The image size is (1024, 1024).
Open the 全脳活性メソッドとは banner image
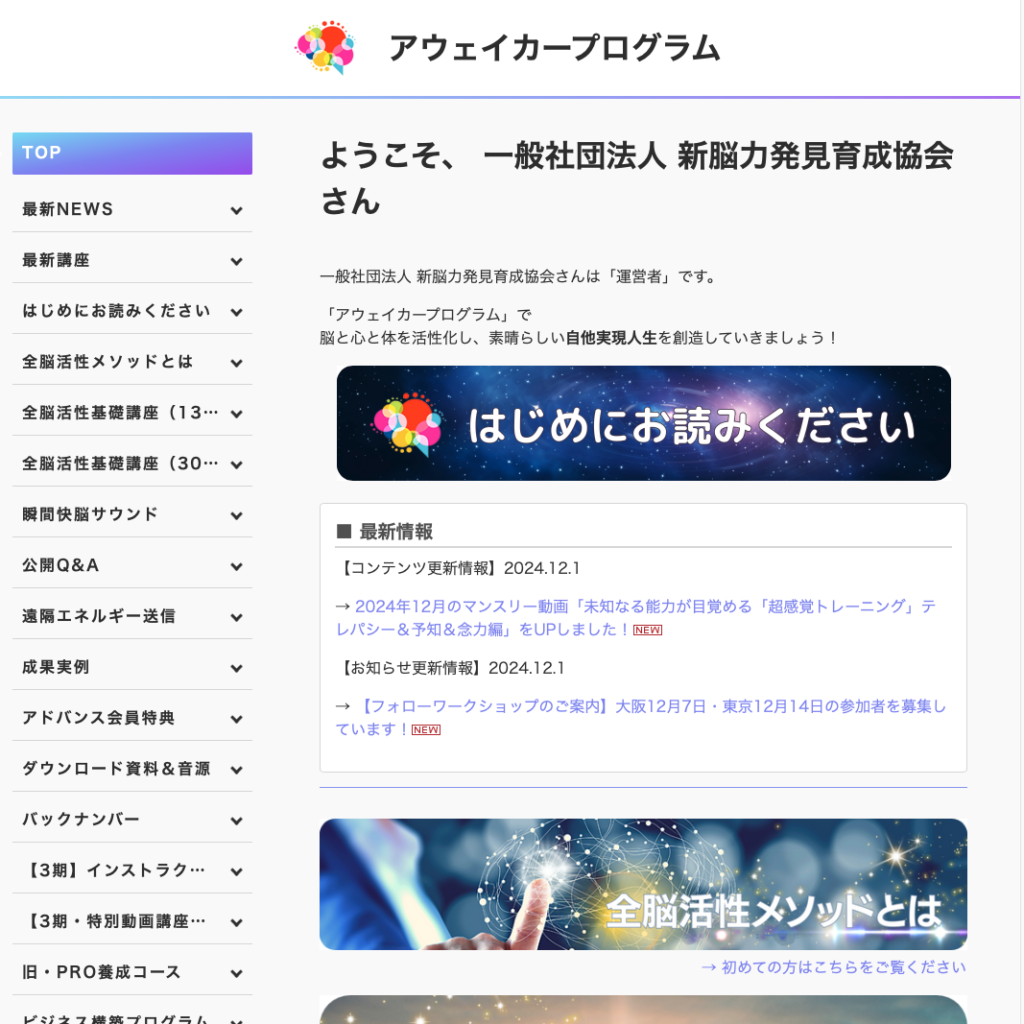pos(643,884)
